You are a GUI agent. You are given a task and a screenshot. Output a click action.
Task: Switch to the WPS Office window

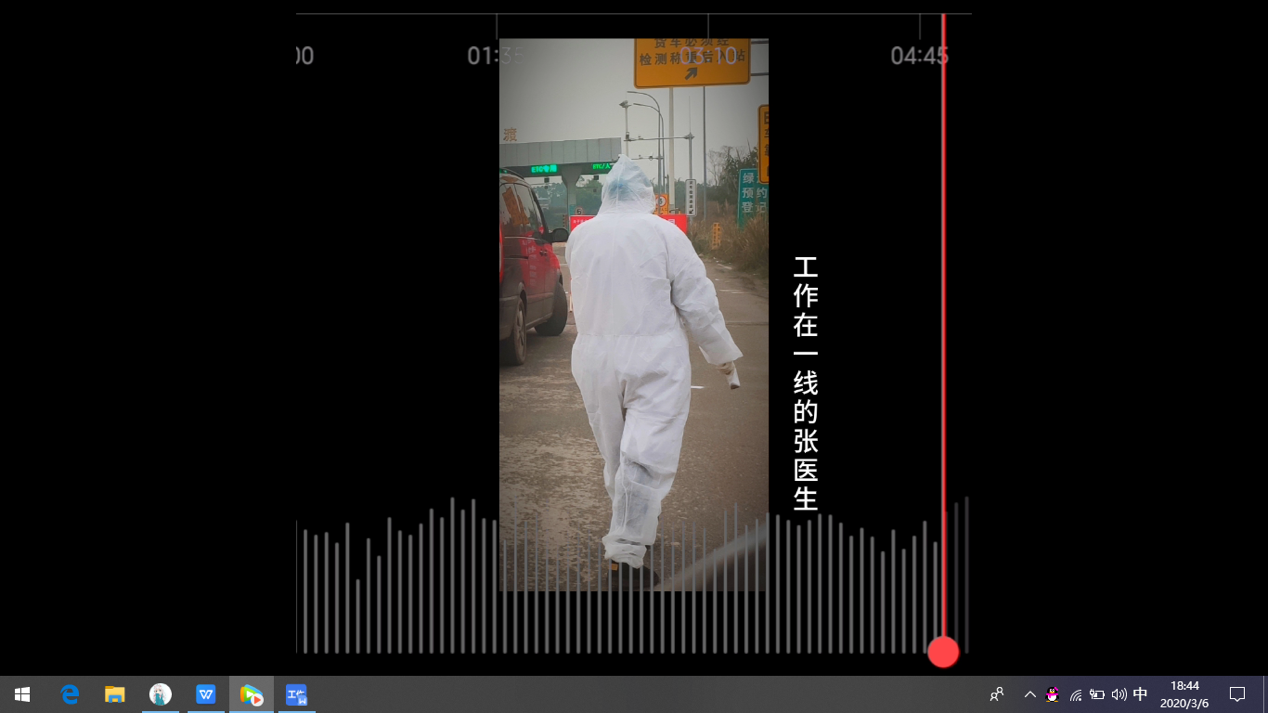coord(206,694)
